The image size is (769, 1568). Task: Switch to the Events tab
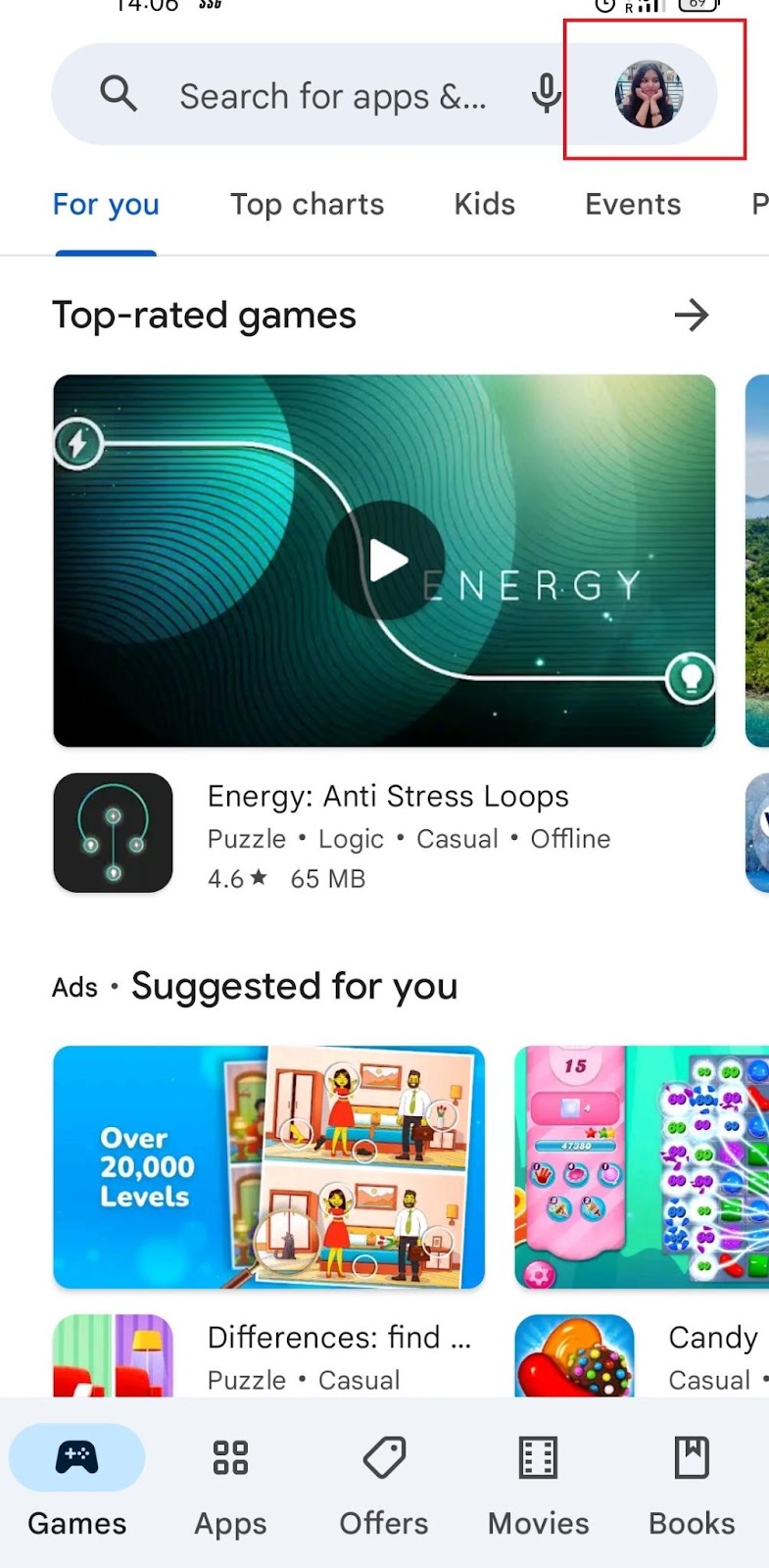(x=633, y=204)
